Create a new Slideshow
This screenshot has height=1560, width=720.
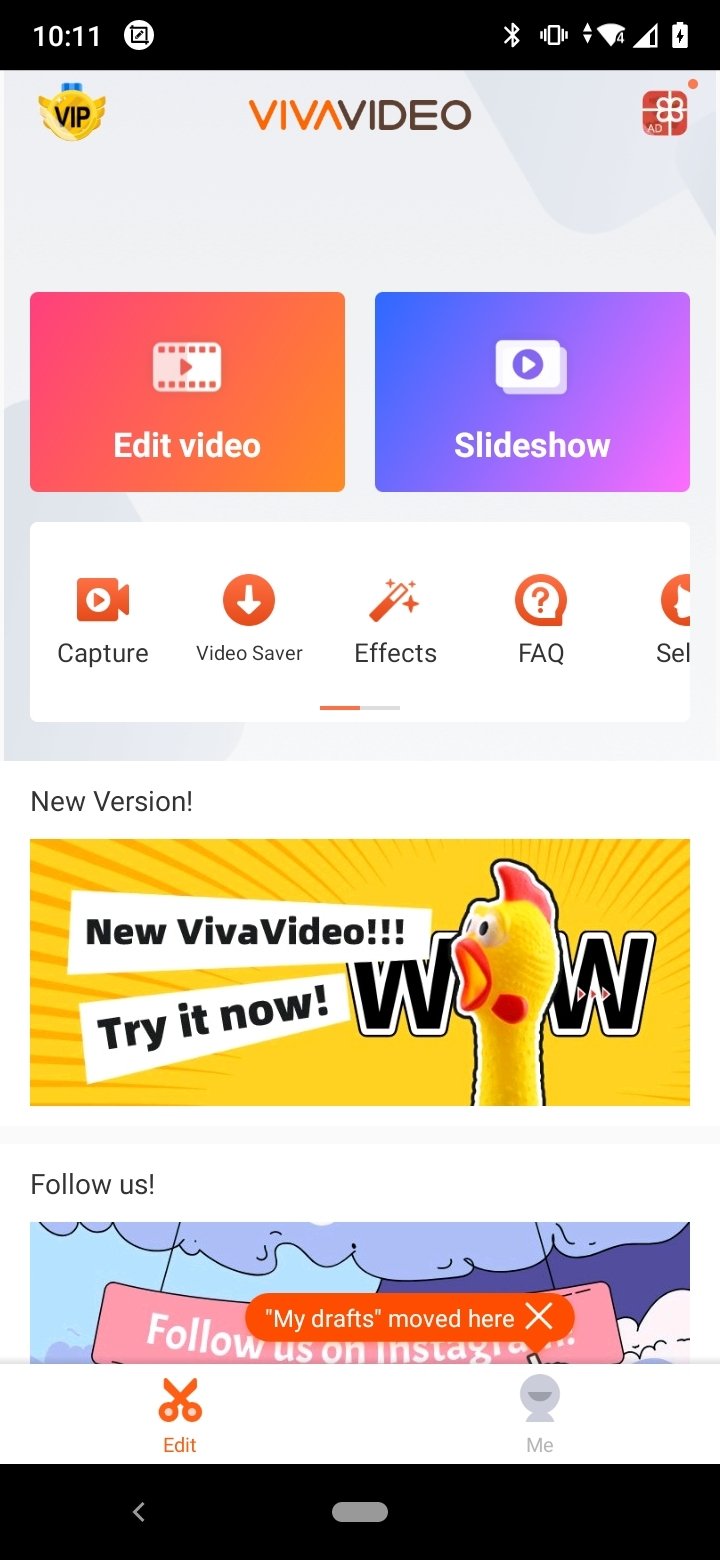pyautogui.click(x=532, y=392)
